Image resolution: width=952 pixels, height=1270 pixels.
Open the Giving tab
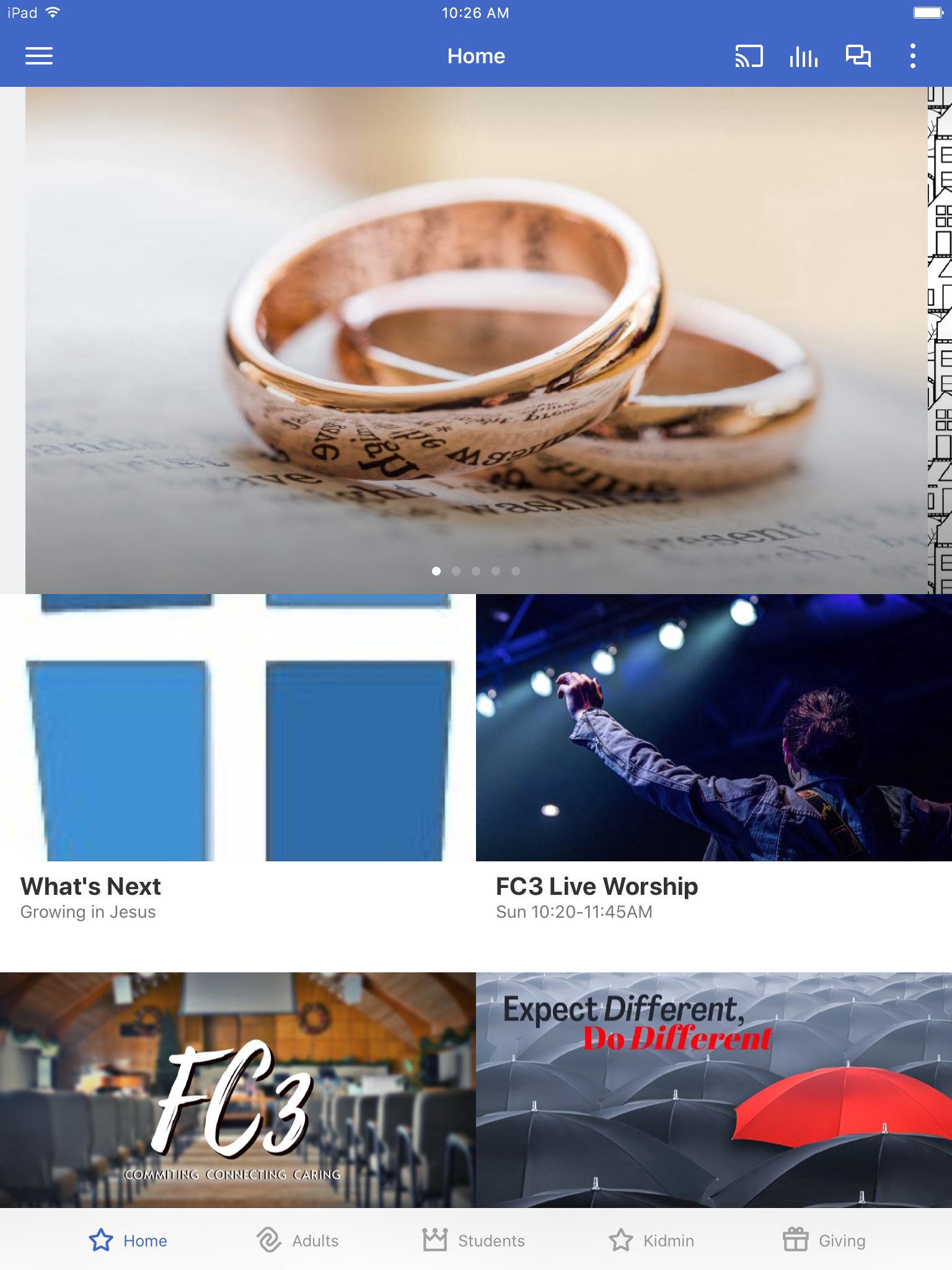click(x=824, y=1240)
